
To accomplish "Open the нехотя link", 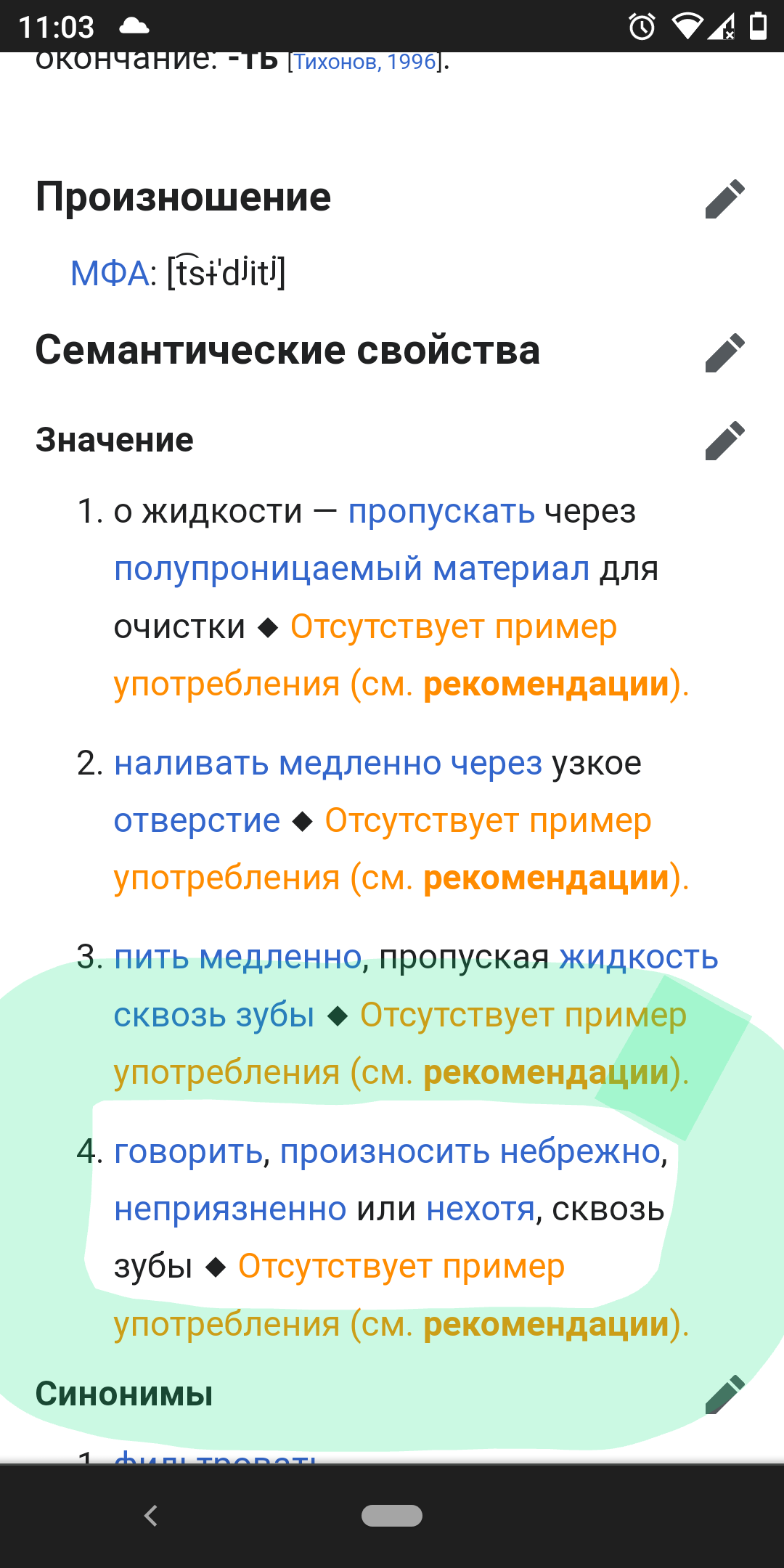I will [x=480, y=1209].
